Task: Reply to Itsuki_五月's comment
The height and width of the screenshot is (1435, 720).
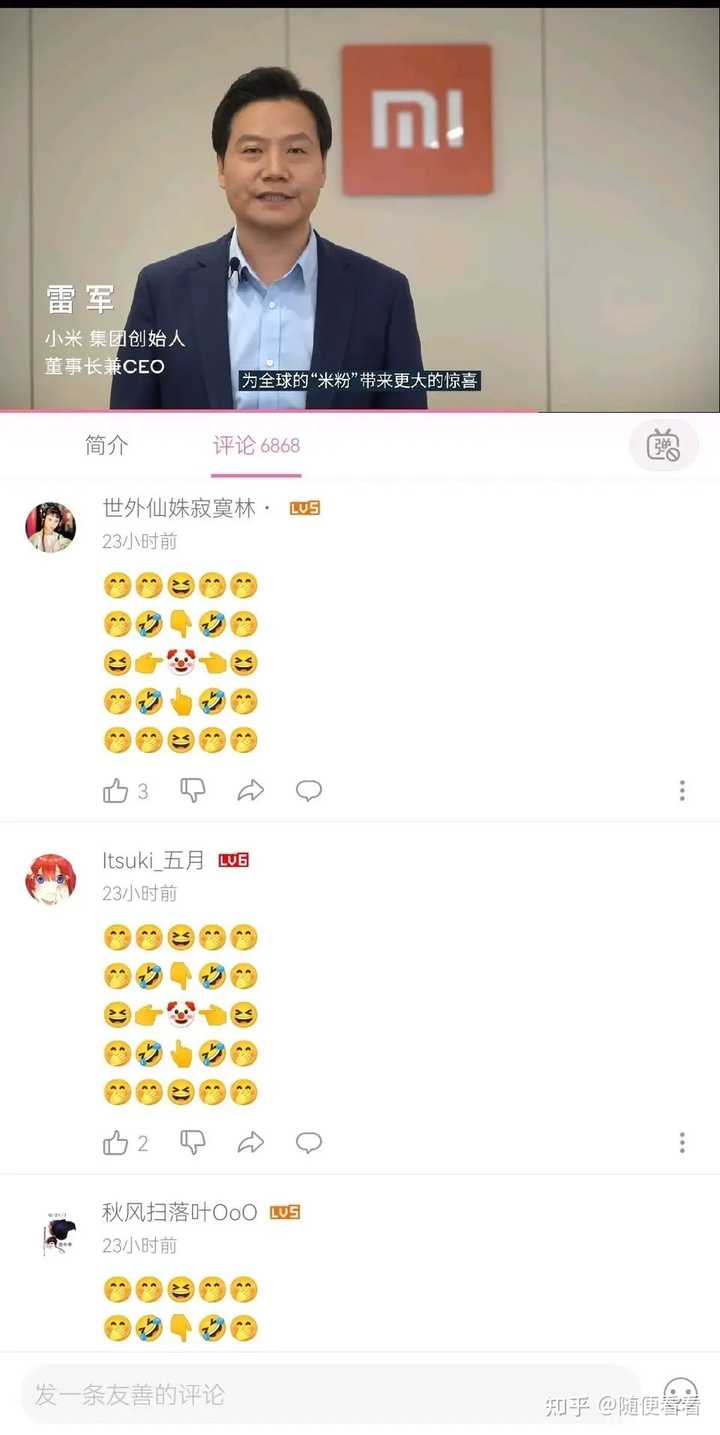Action: click(x=309, y=1143)
